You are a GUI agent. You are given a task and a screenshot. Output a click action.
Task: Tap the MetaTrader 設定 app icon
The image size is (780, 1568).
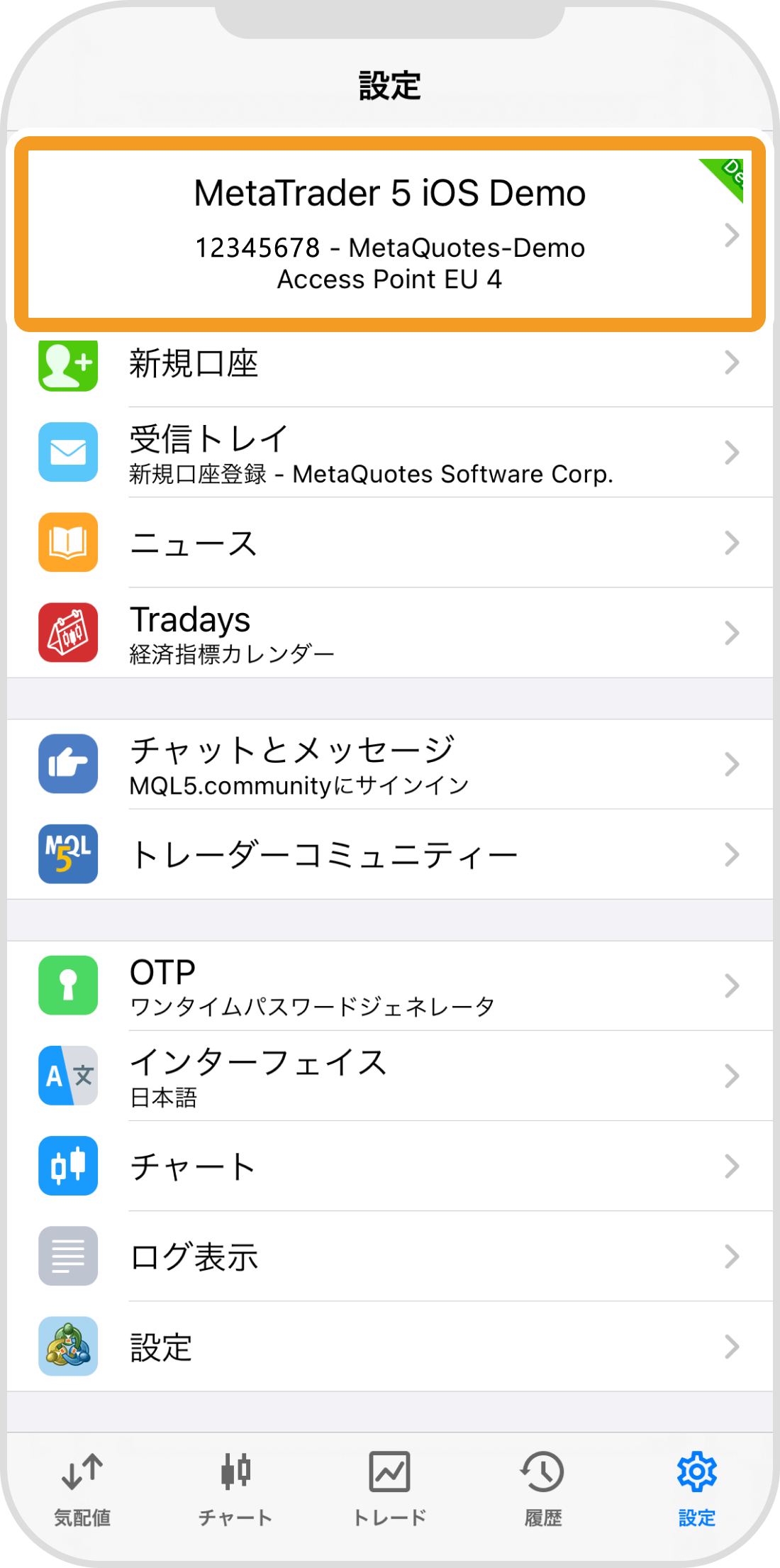(x=67, y=1347)
